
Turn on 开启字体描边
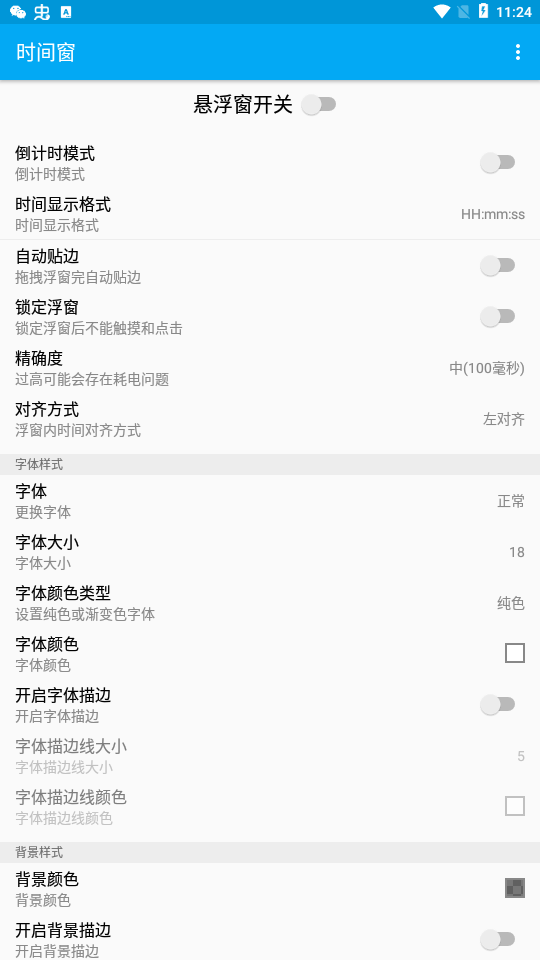pos(498,705)
